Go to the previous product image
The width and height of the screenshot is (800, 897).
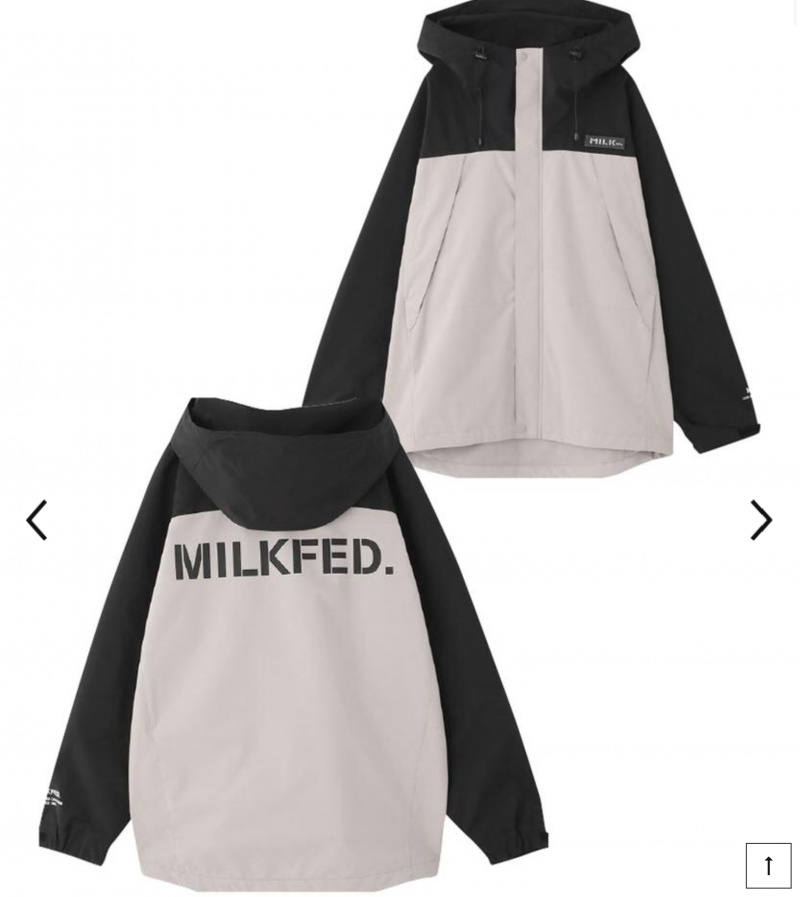[x=37, y=520]
